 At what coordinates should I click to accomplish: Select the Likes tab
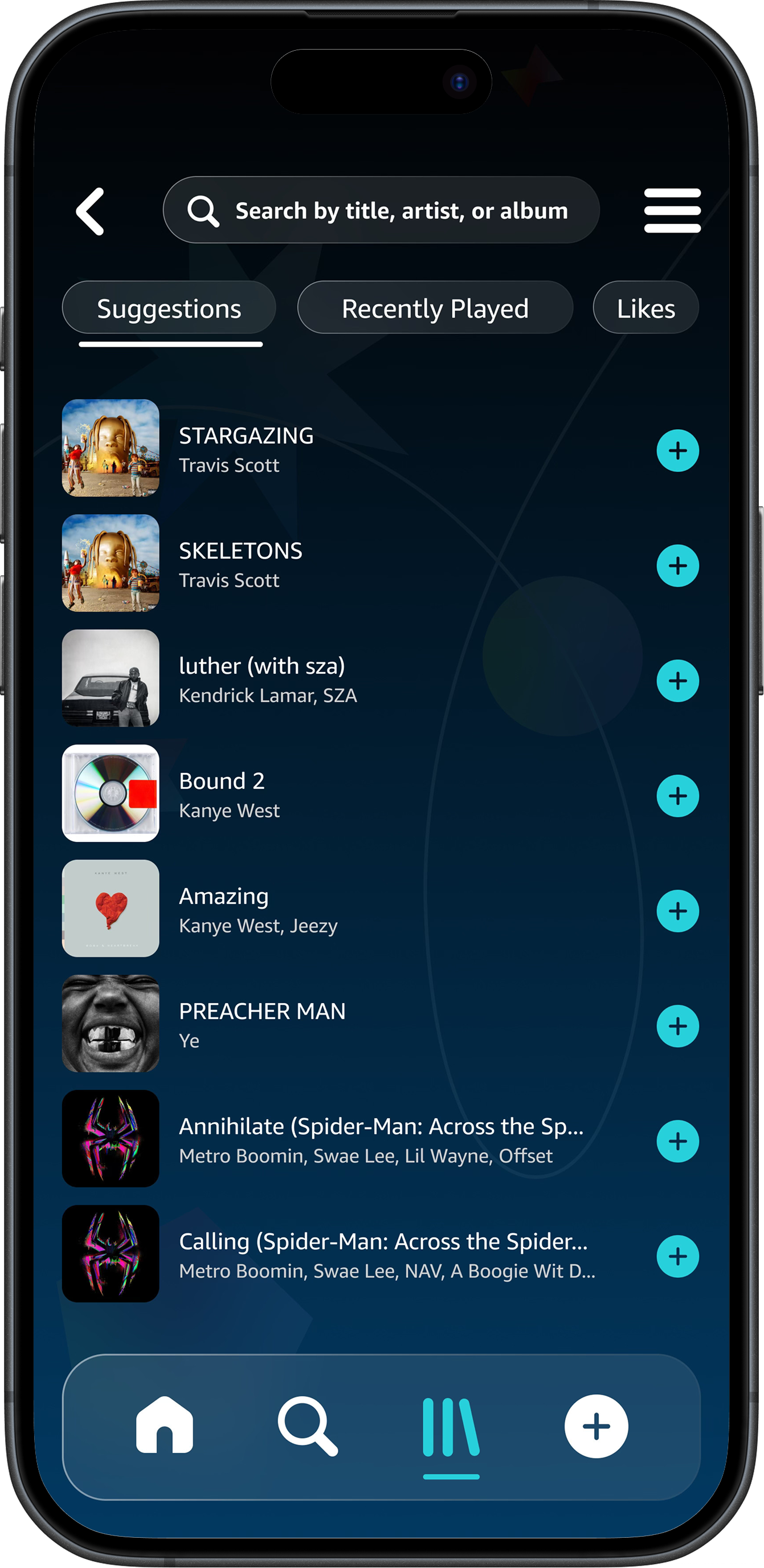point(646,308)
